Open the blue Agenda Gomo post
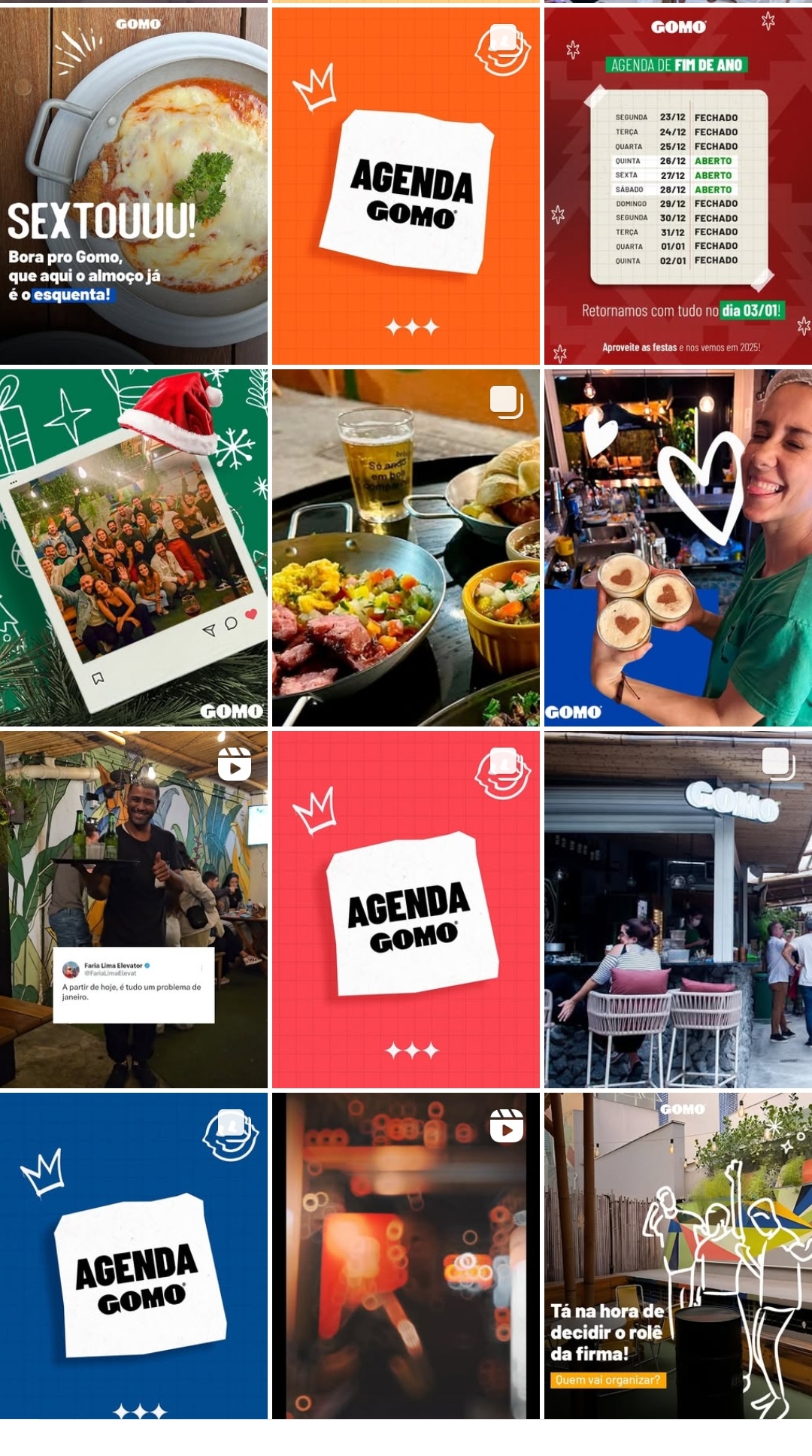 tap(134, 1255)
